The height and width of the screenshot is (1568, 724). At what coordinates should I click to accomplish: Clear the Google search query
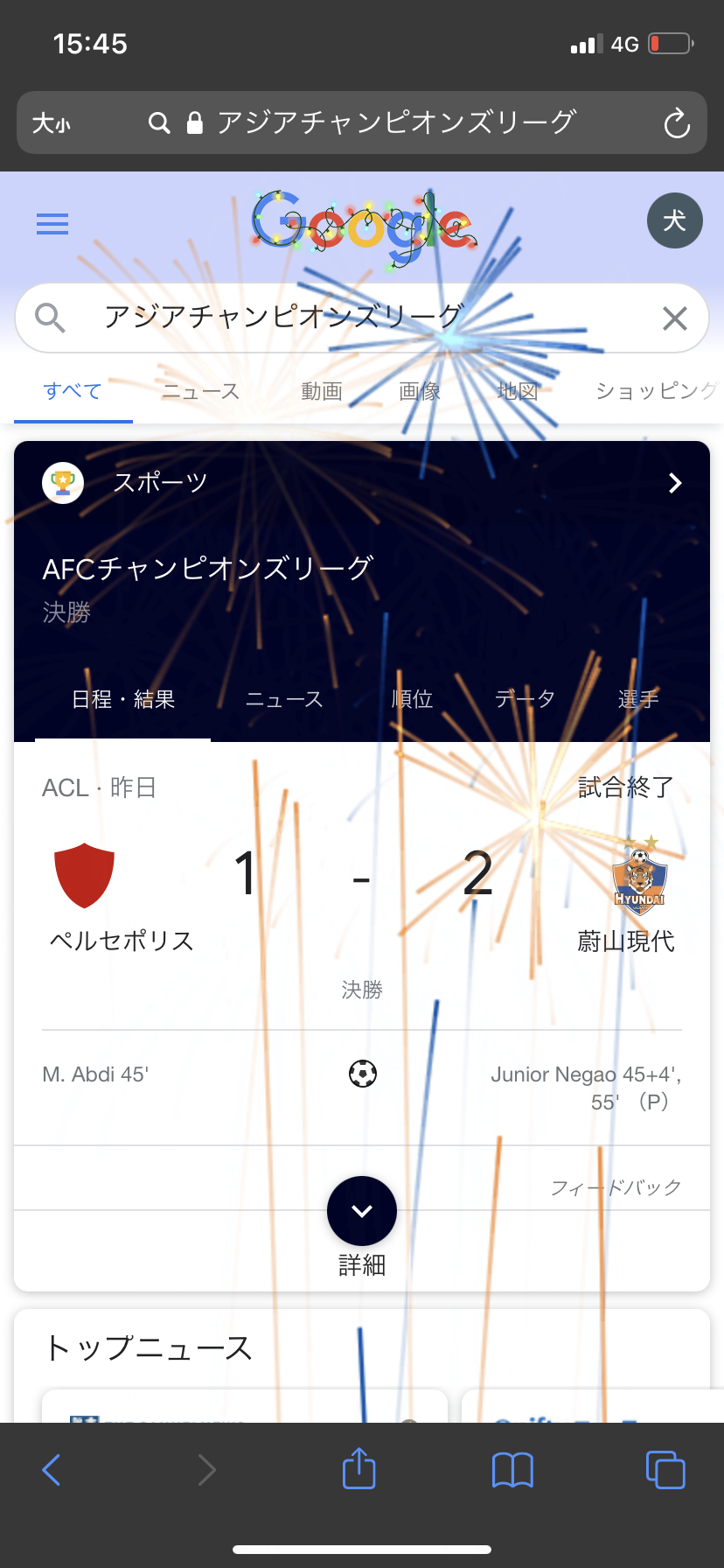tap(674, 318)
